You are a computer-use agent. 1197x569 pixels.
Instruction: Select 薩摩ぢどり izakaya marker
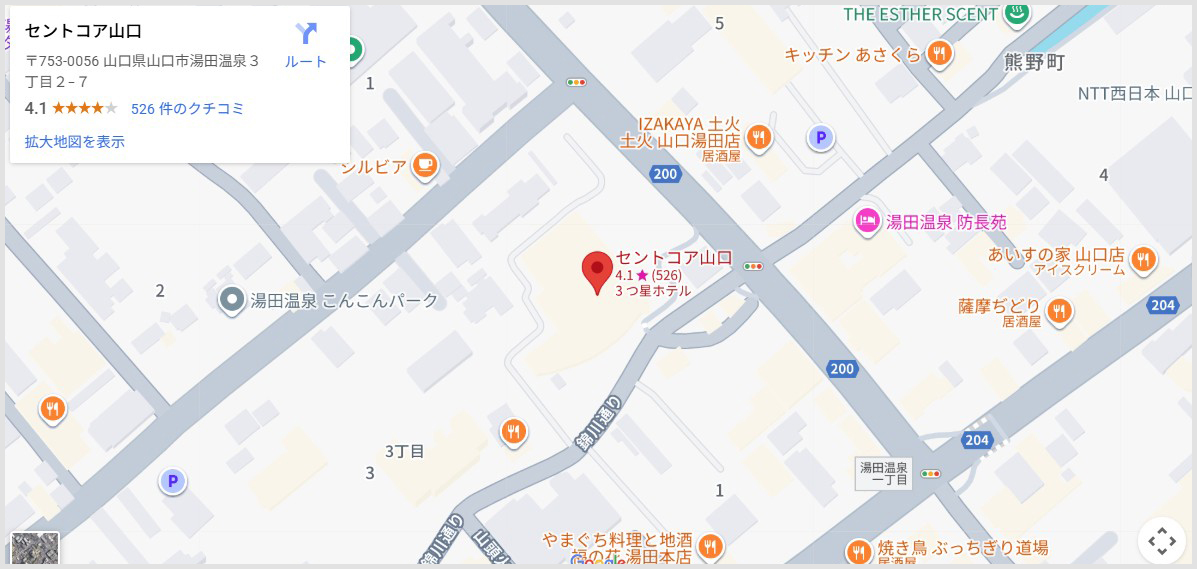pos(1060,313)
